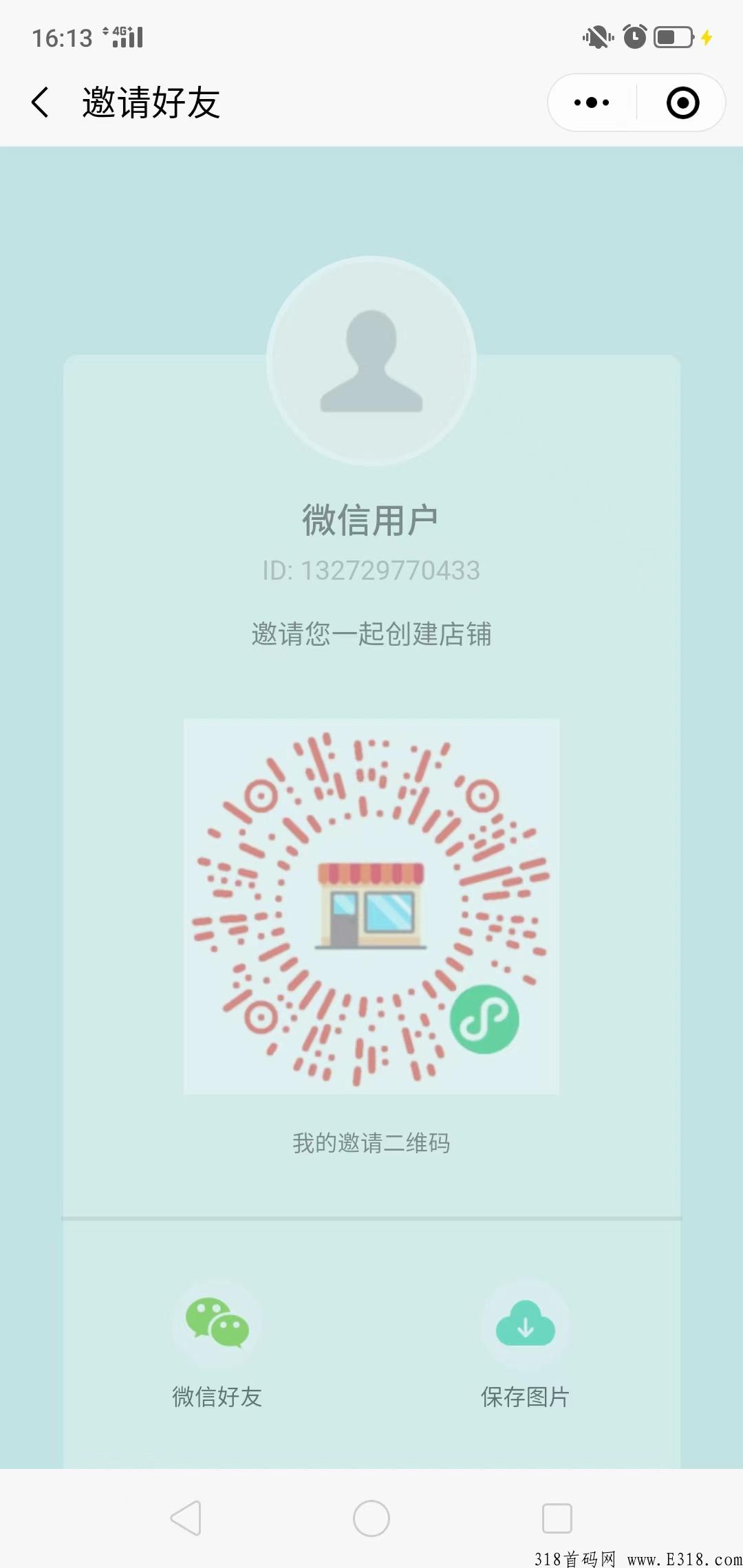Go to home screen via system home button

click(371, 1518)
